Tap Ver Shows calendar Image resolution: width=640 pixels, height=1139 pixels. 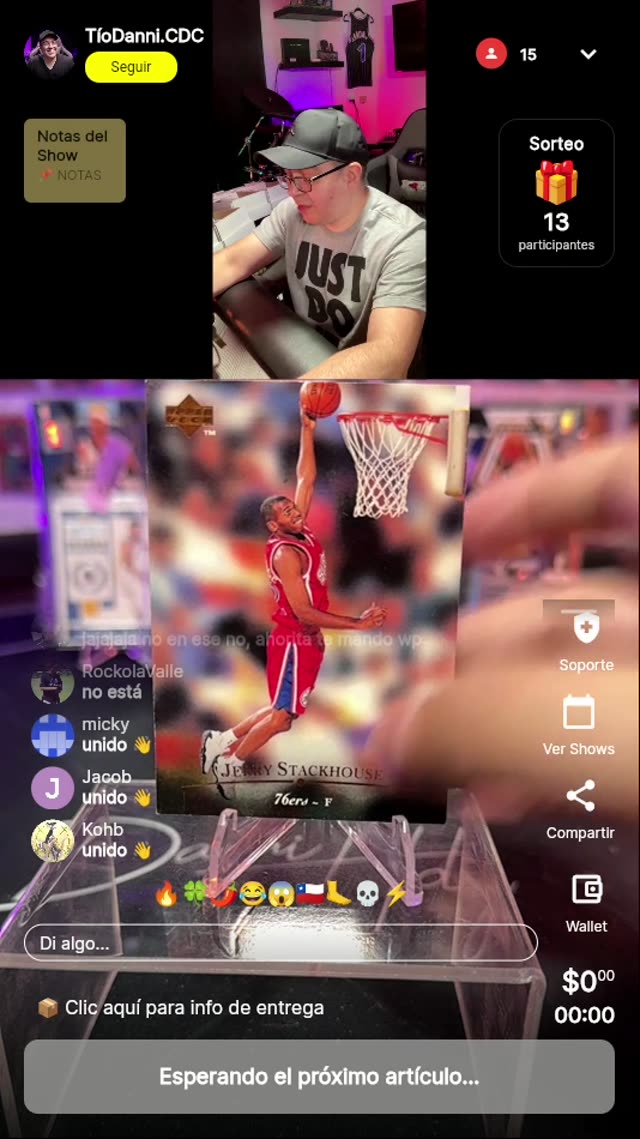(x=579, y=725)
